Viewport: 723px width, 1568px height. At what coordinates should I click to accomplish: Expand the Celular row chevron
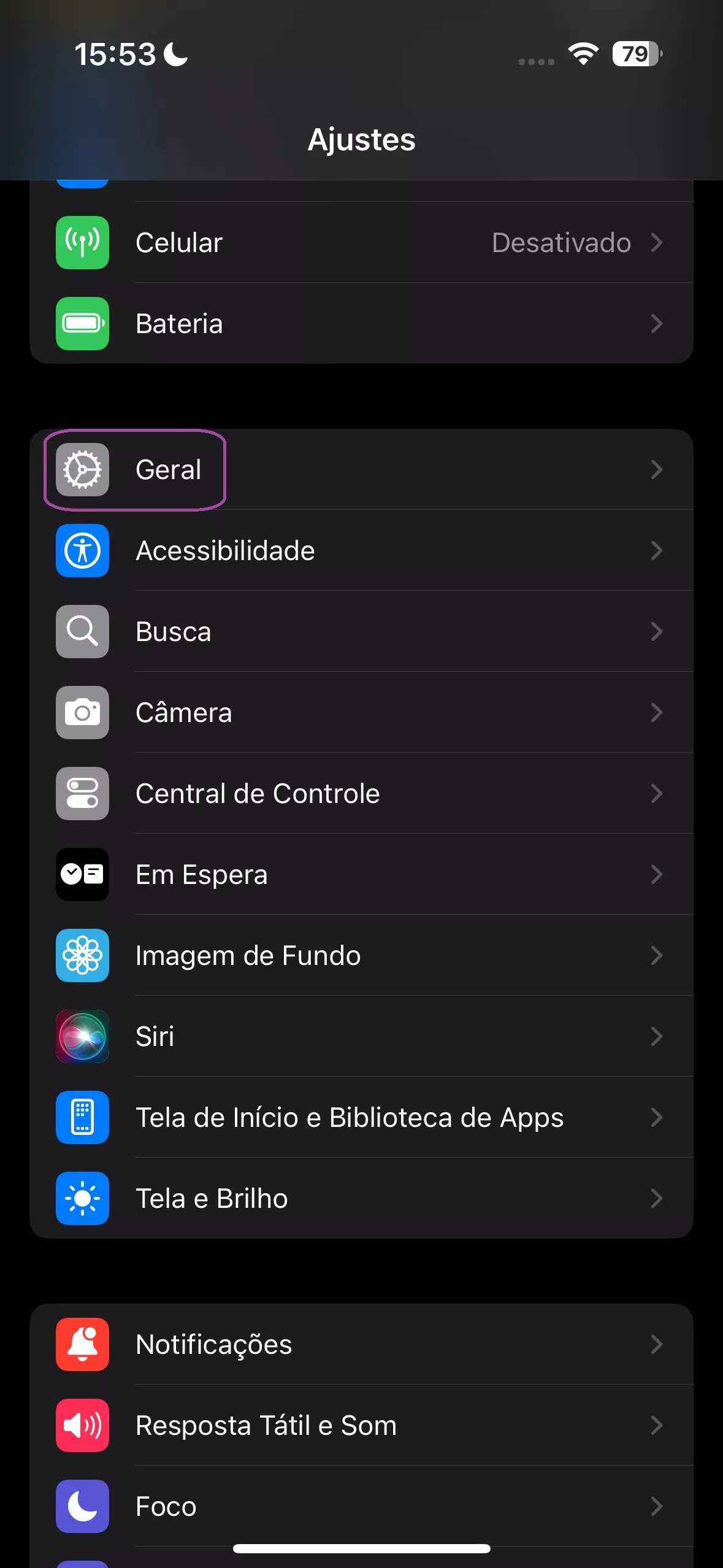tap(657, 242)
